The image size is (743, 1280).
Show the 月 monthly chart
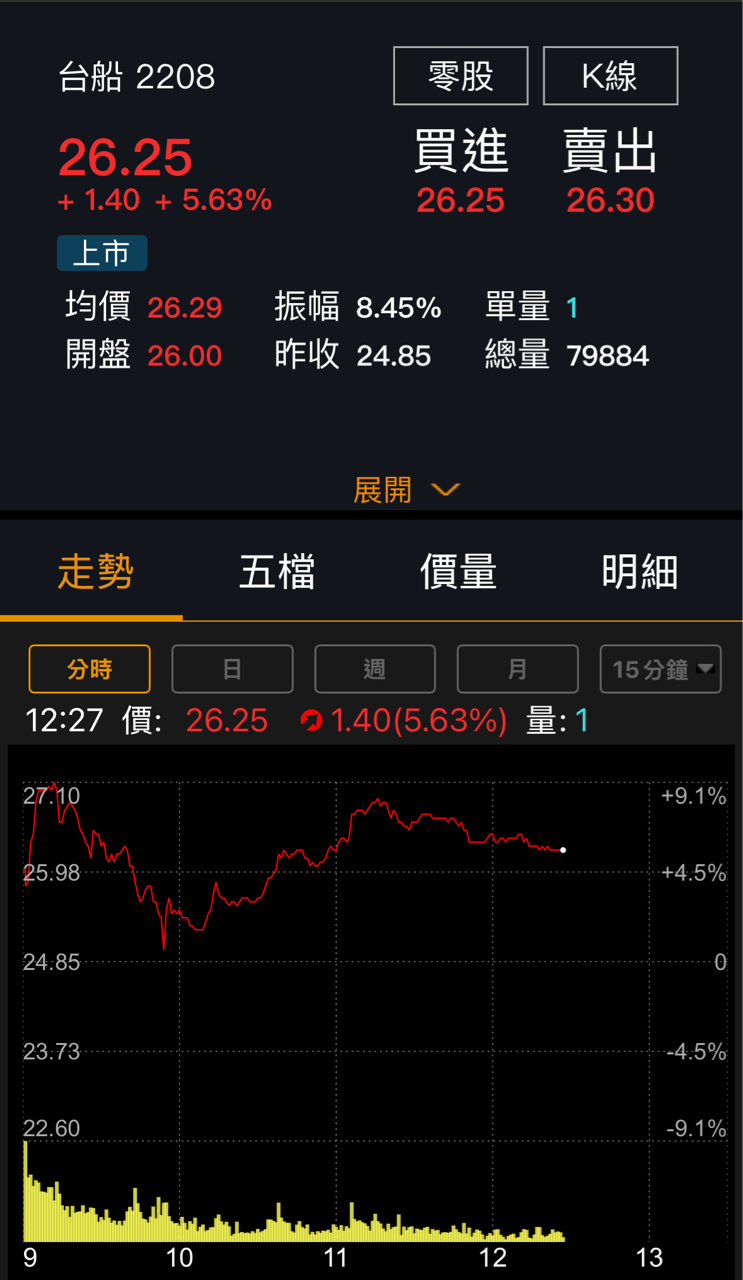pyautogui.click(x=517, y=669)
